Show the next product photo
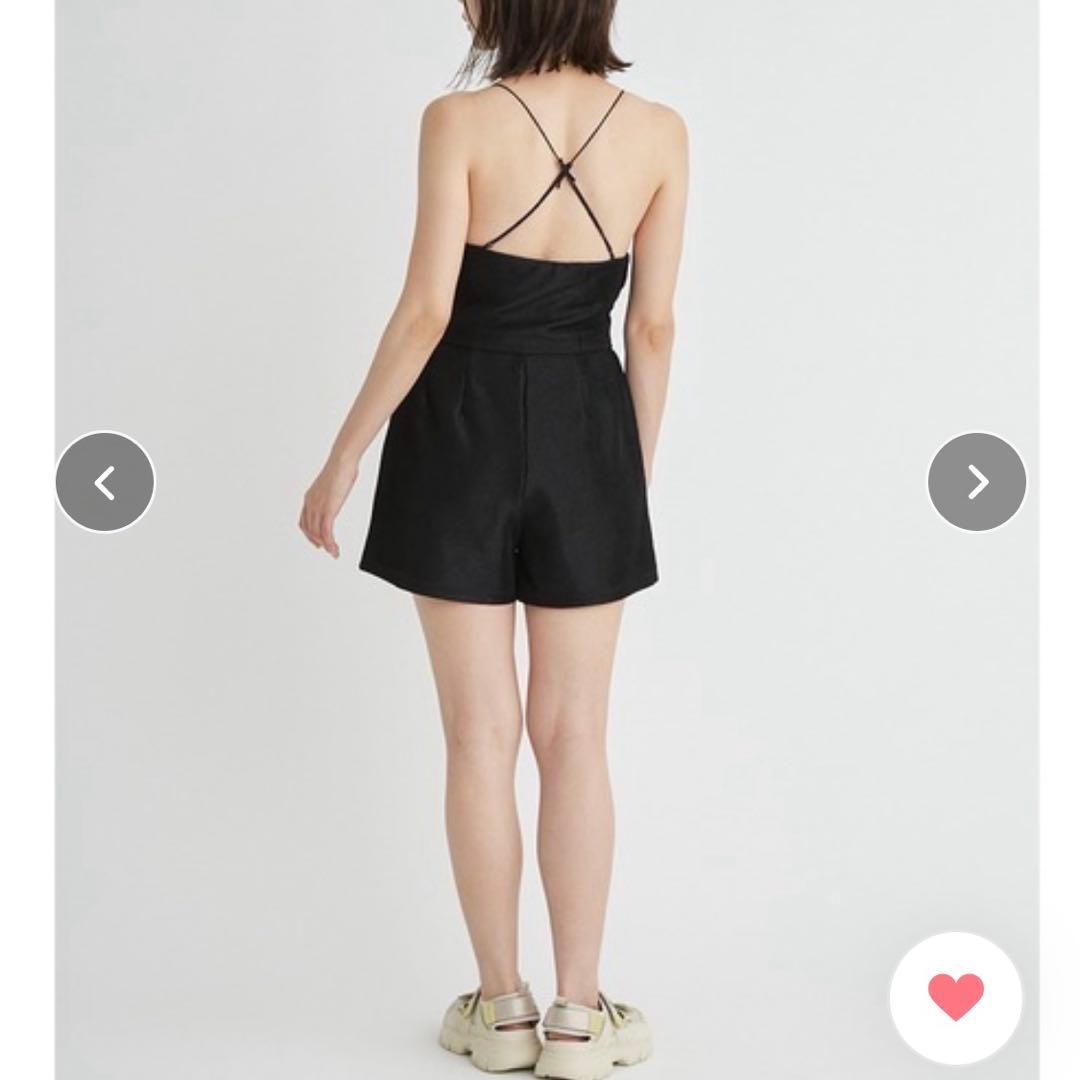1080x1080 pixels. click(x=976, y=482)
